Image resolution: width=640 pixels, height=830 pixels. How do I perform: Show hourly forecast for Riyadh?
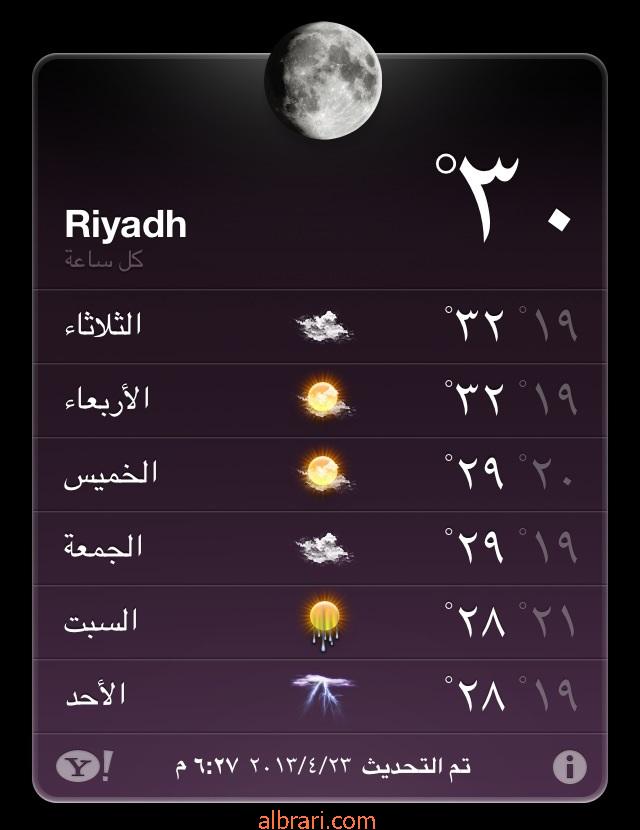104,260
